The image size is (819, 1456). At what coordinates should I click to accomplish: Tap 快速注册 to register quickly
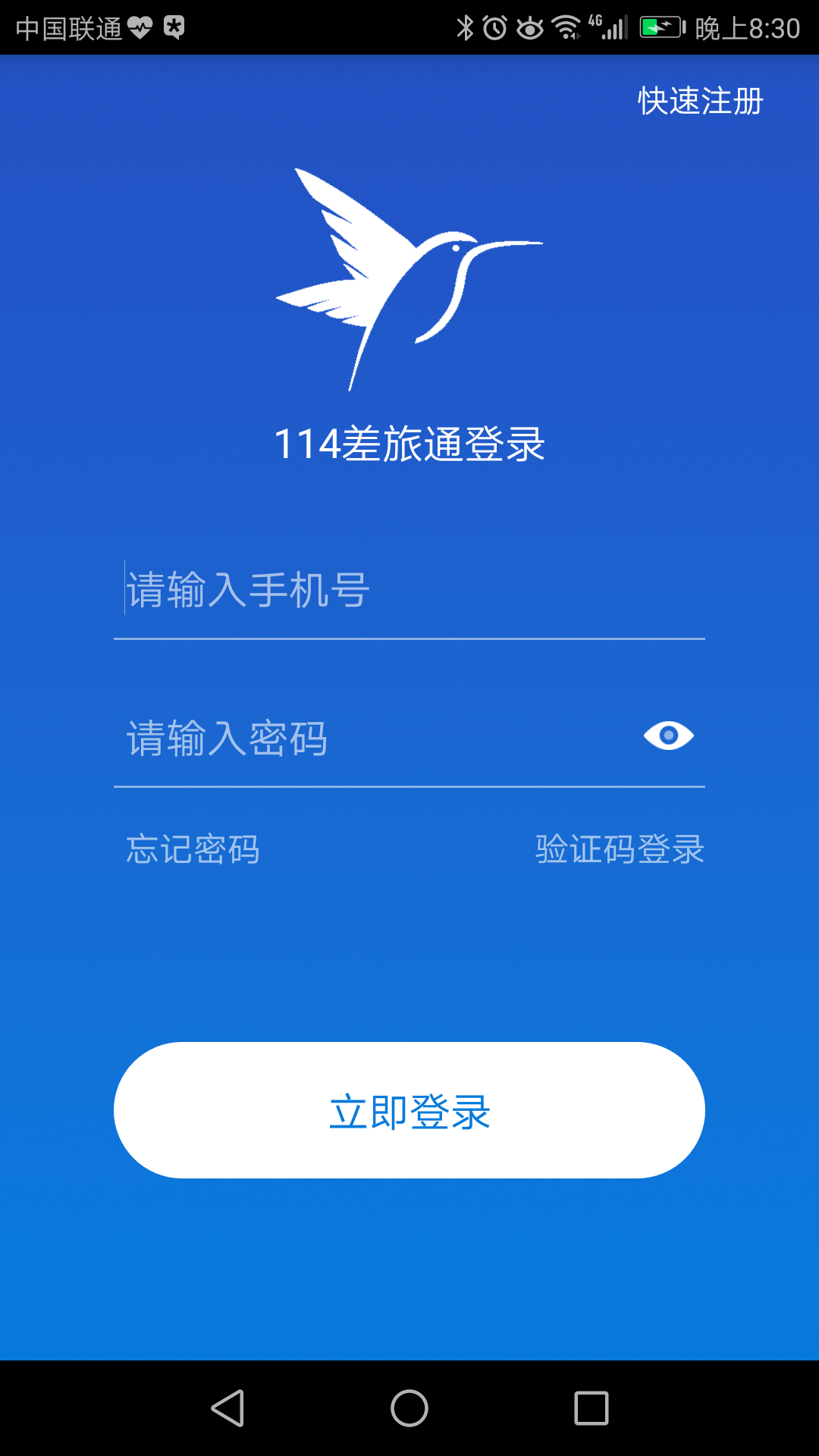[x=698, y=99]
